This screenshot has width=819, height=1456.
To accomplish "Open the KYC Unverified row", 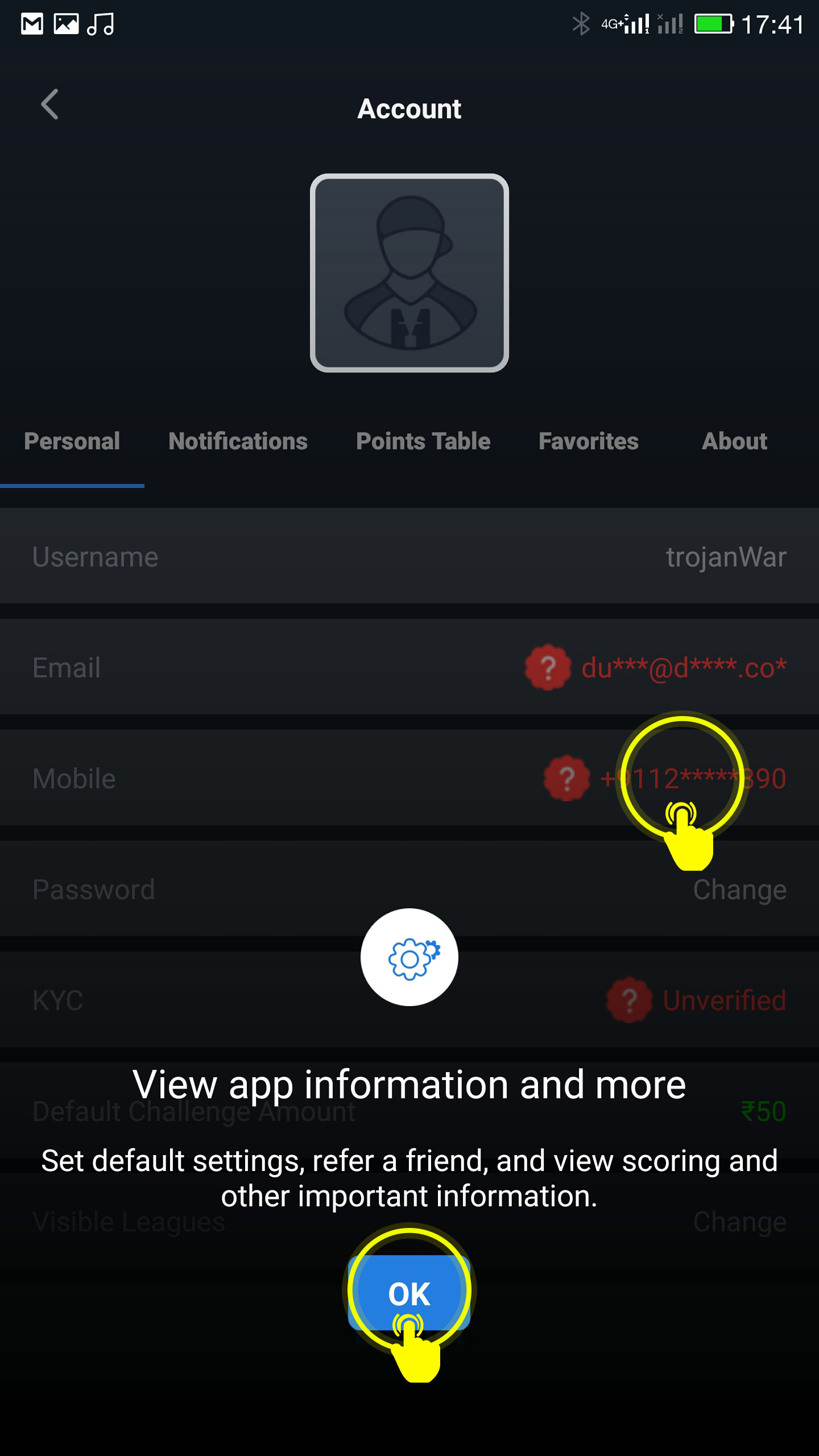I will tap(409, 1000).
